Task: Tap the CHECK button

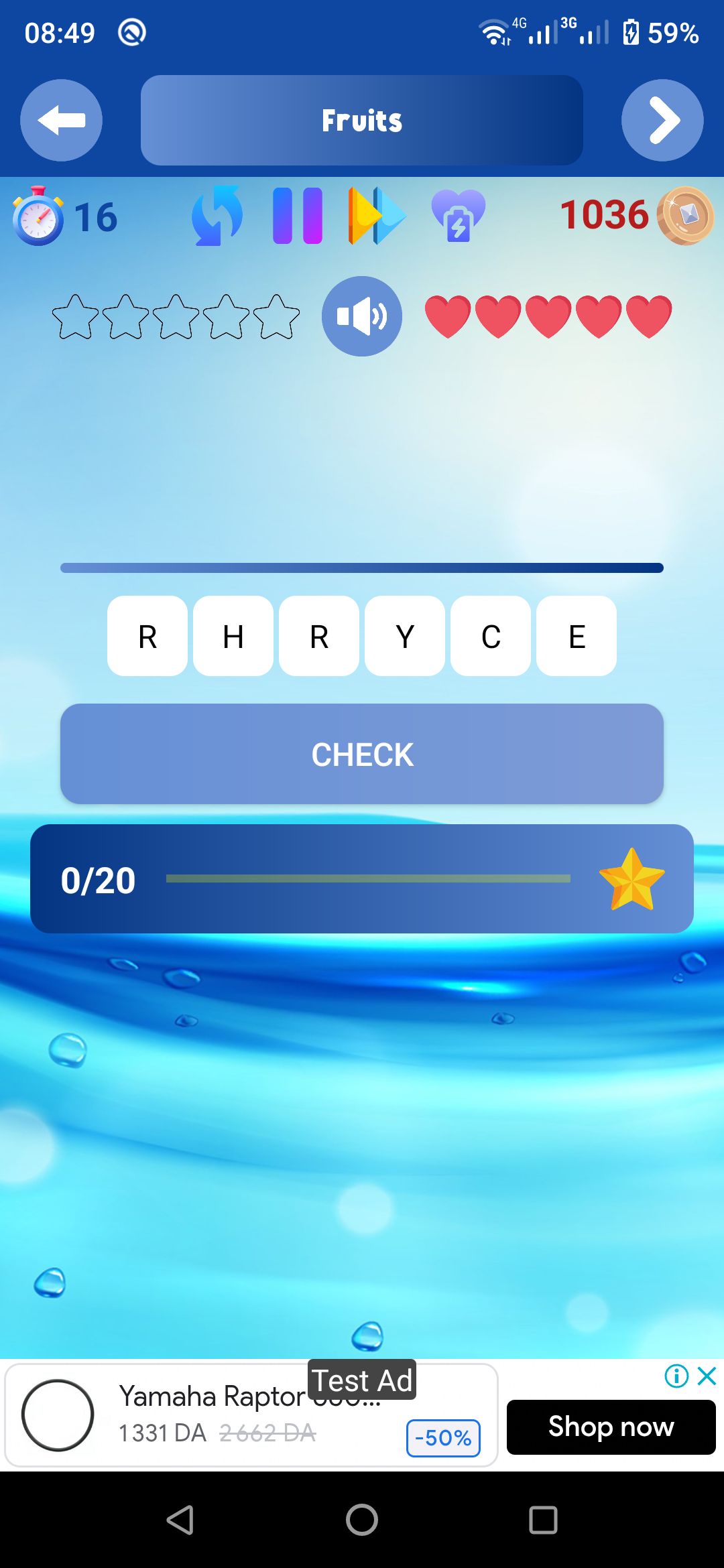Action: coord(362,754)
